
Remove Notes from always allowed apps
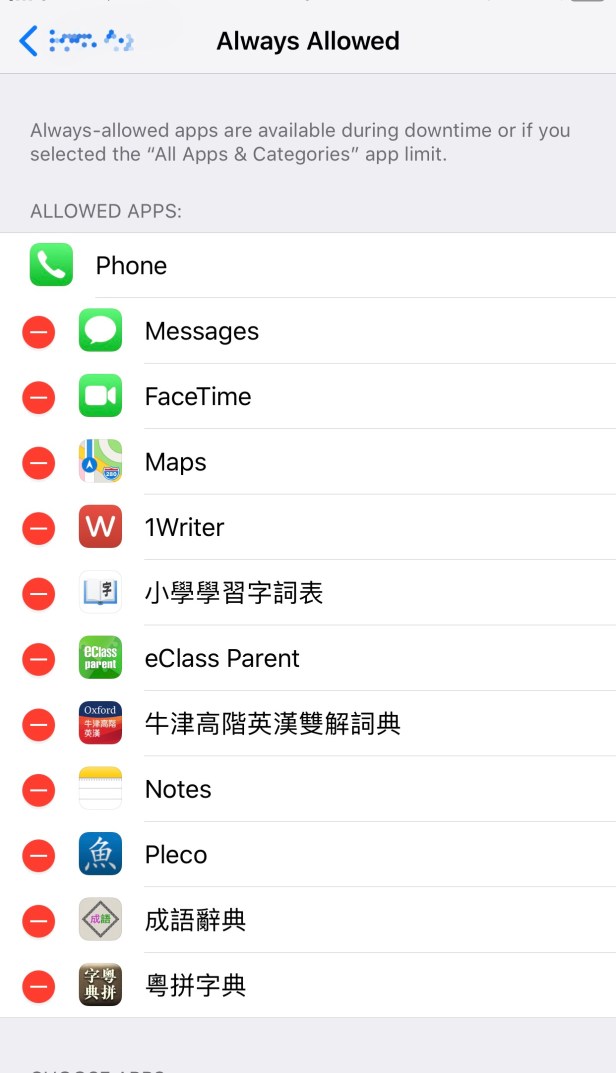(x=39, y=790)
